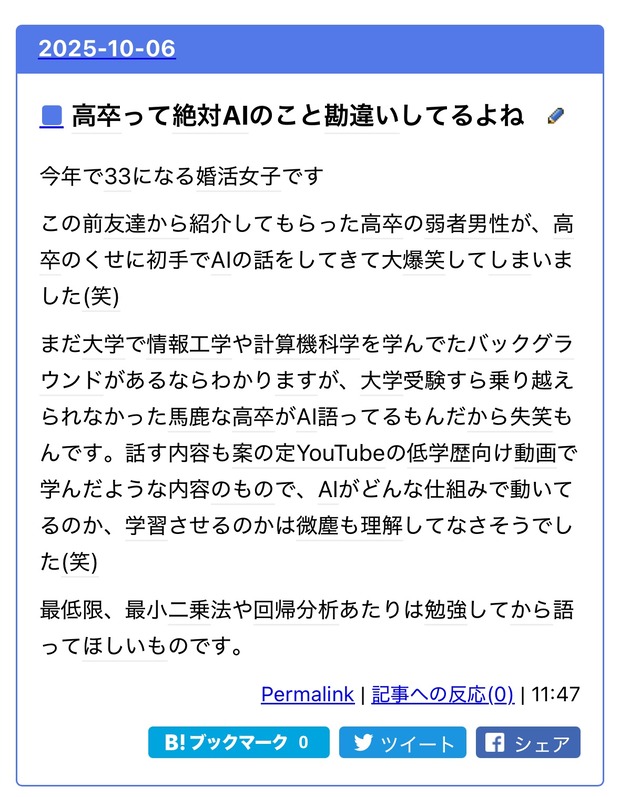Open the 2025-10-06 date link
This screenshot has width=620, height=797.
pyautogui.click(x=107, y=48)
